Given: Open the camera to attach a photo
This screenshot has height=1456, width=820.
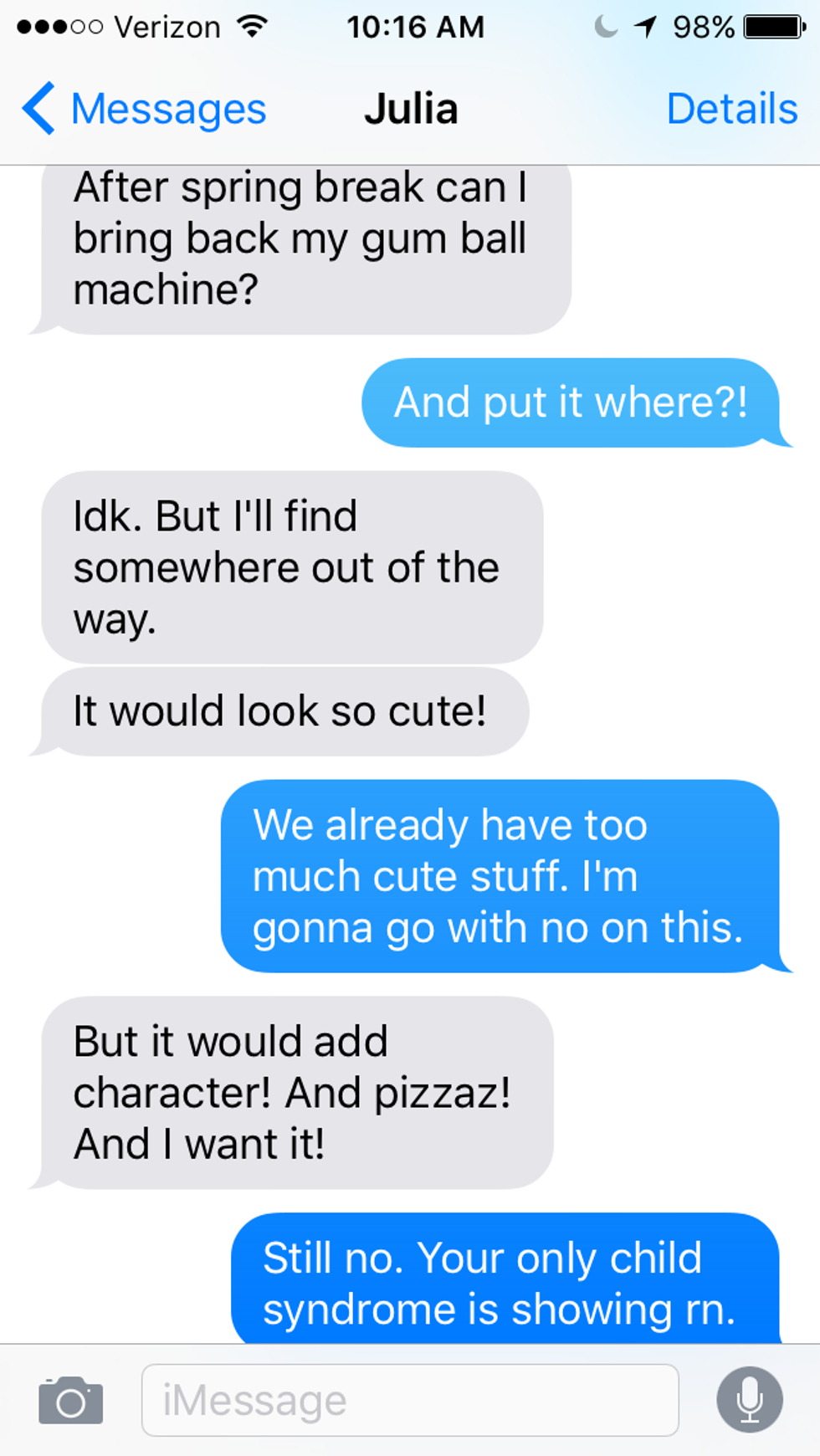Looking at the screenshot, I should click(x=71, y=1400).
